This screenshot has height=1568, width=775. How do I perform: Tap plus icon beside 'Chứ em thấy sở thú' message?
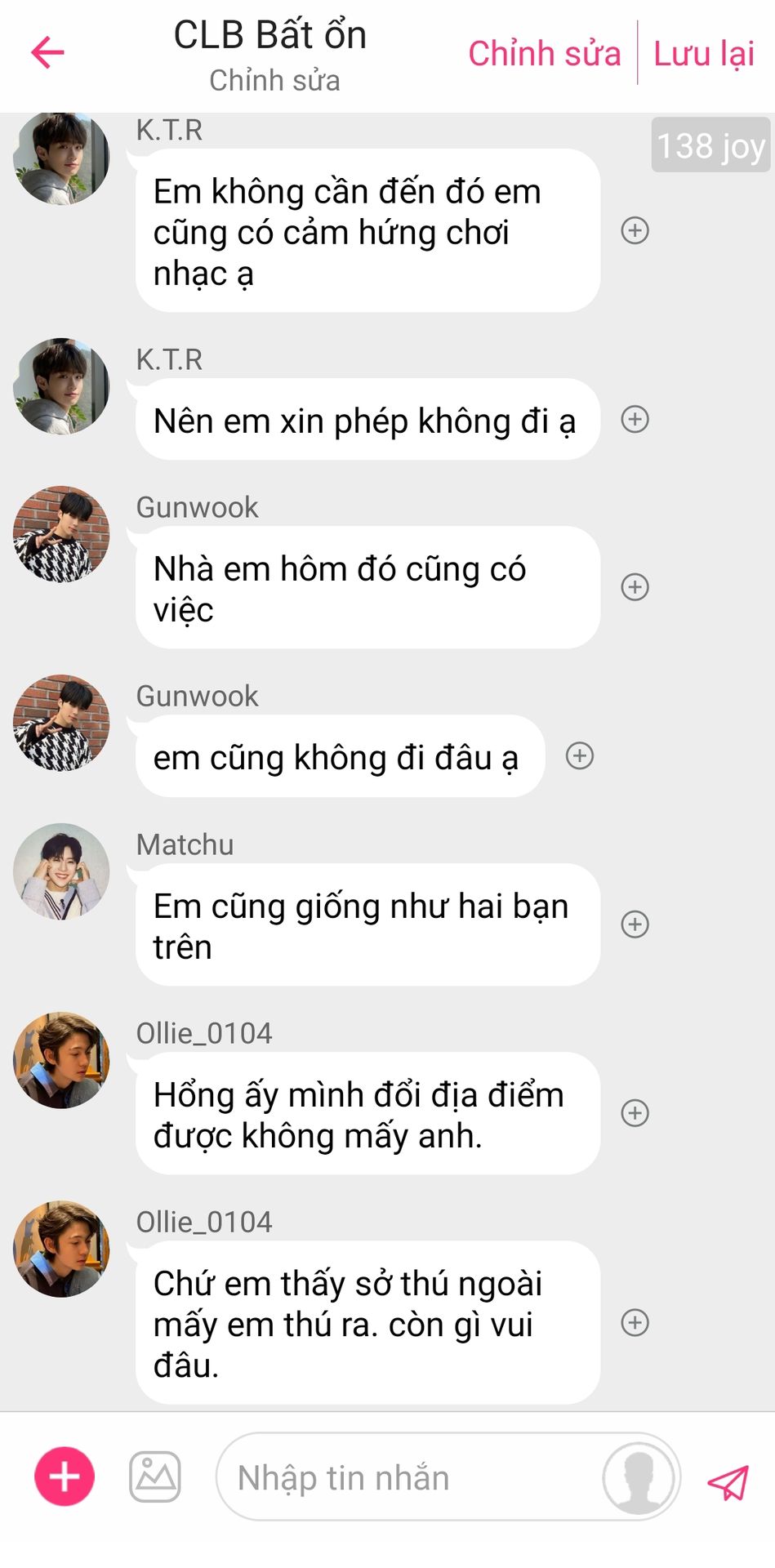pos(635,1323)
